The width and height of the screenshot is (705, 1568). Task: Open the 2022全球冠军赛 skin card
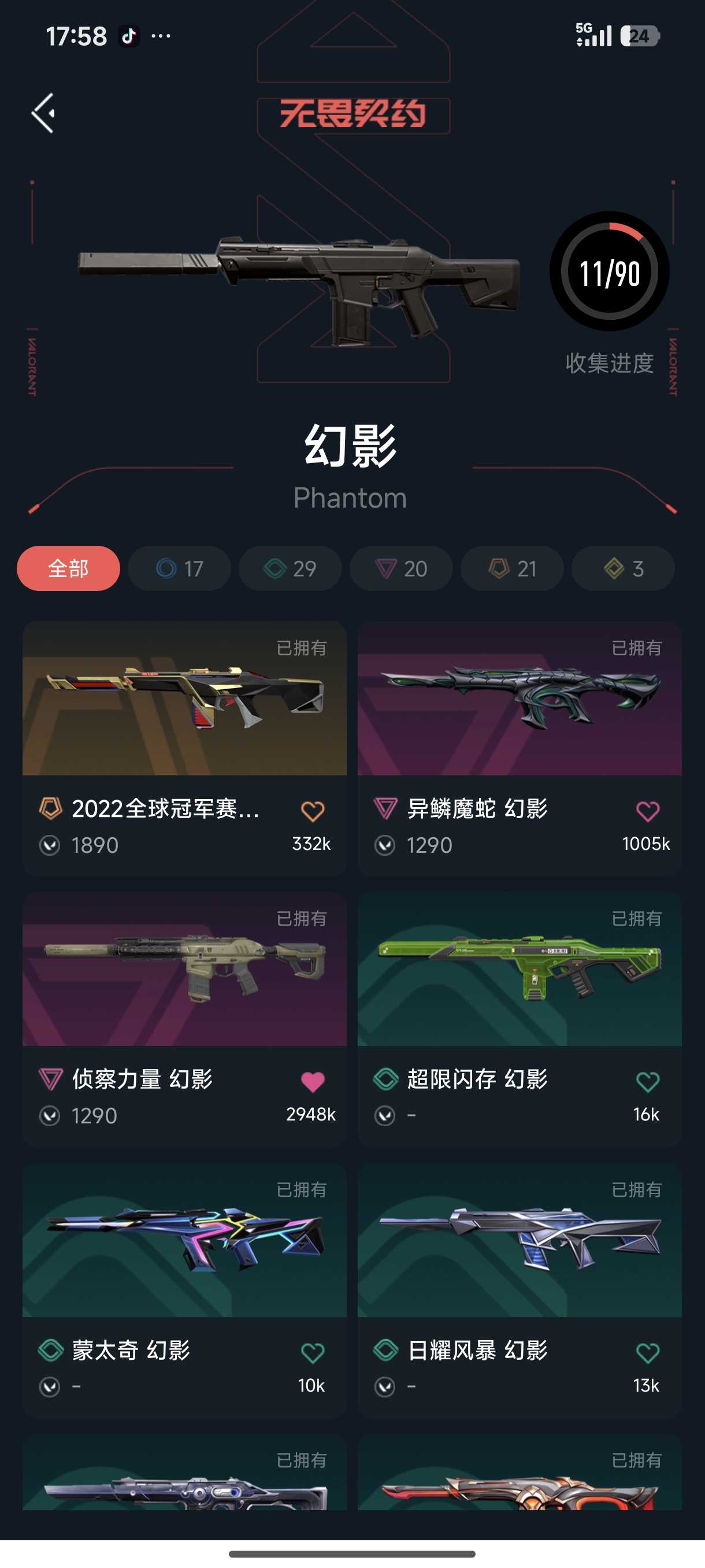[184, 748]
